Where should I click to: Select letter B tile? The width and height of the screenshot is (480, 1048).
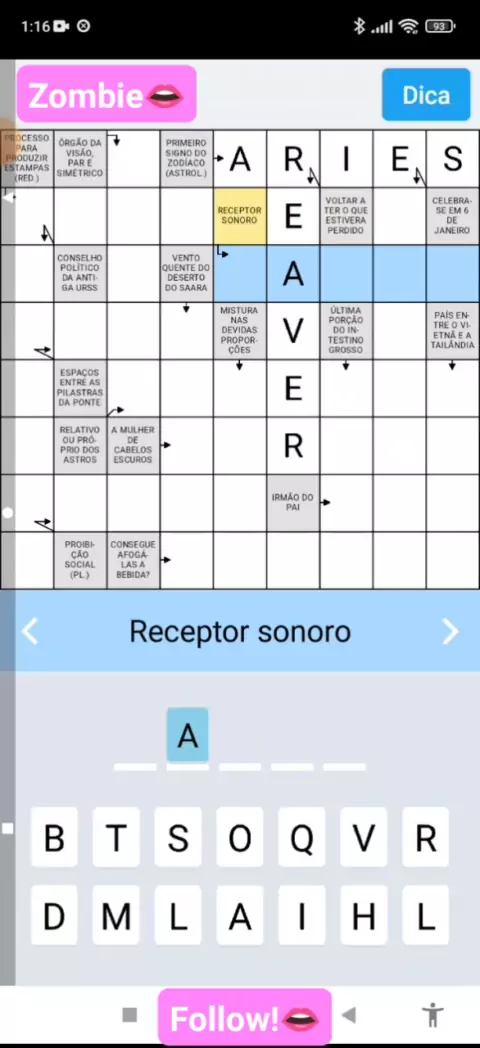[x=54, y=837]
